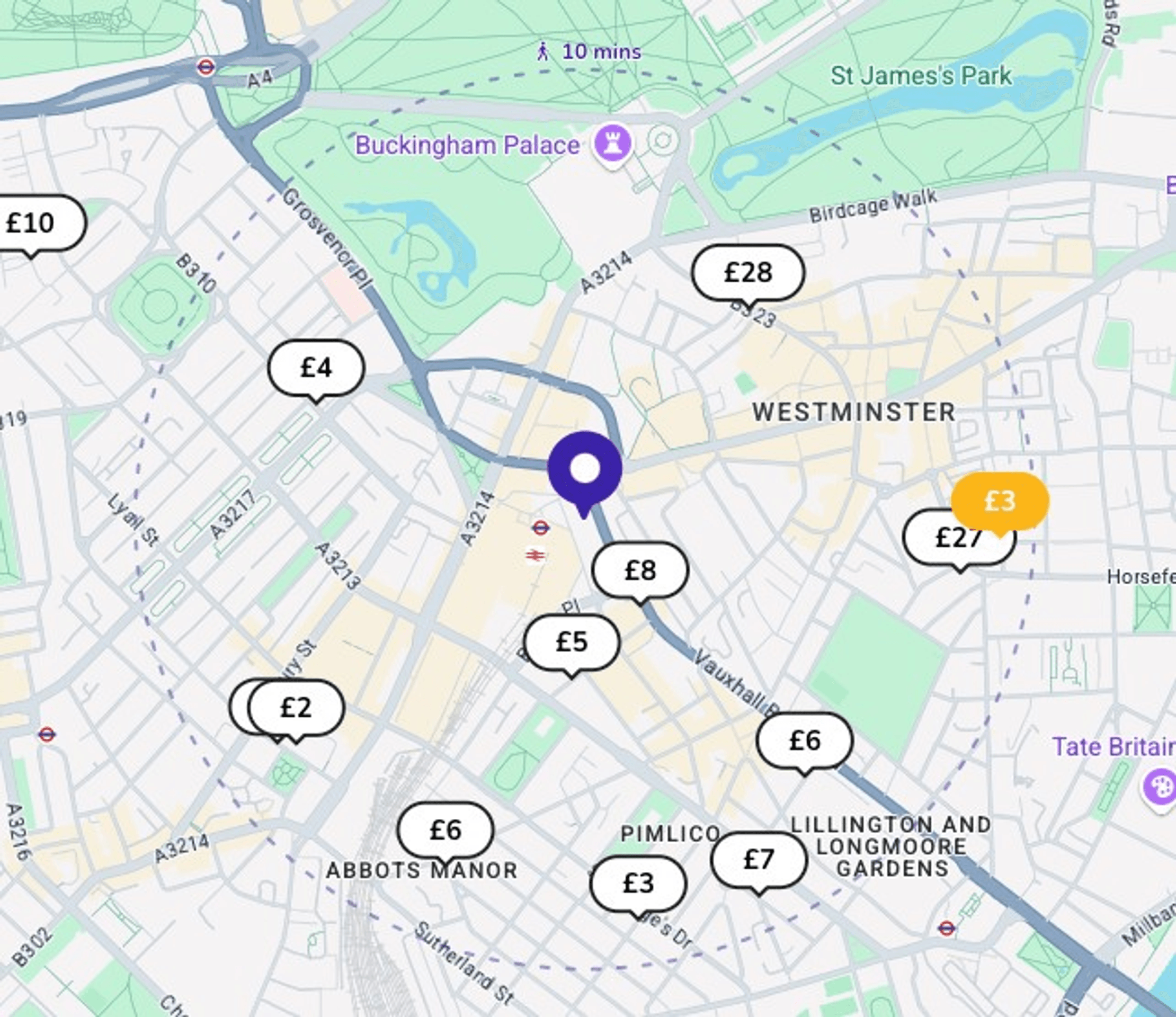This screenshot has height=1017, width=1176.
Task: Open the £6 marker on Vauxhall Bridge Road
Action: 804,740
